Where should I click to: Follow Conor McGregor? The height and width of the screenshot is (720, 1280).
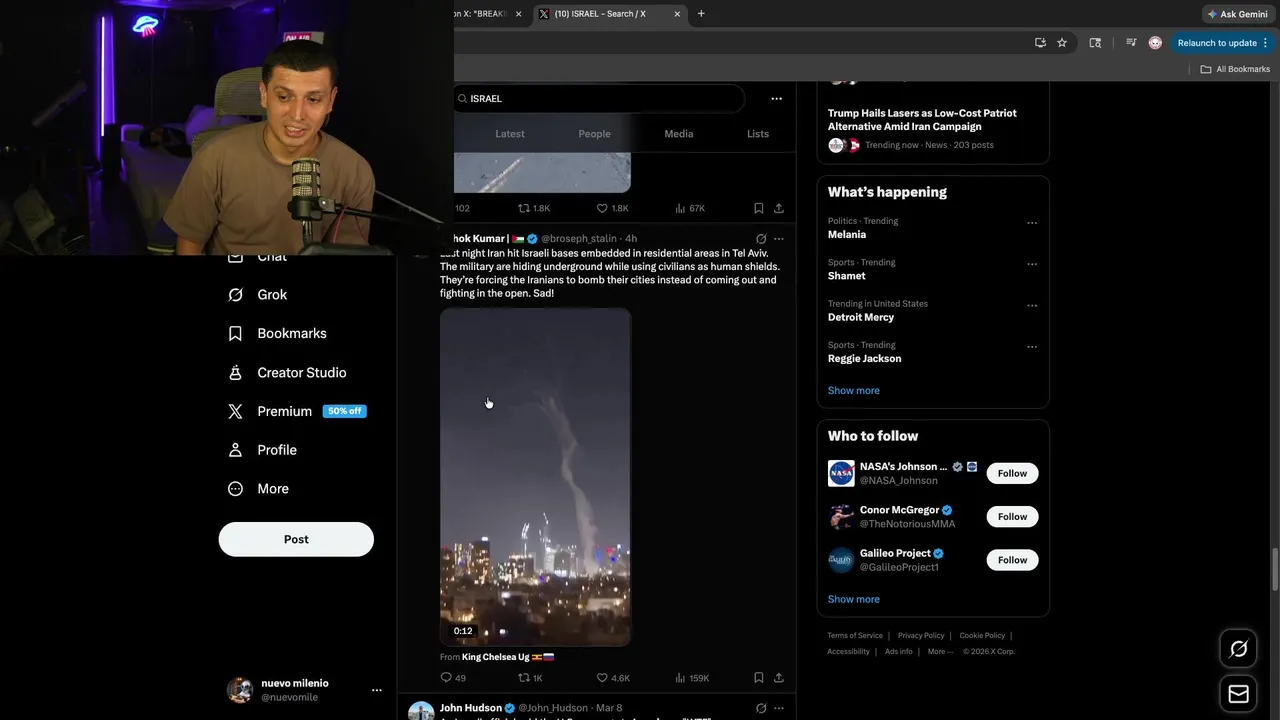1012,517
